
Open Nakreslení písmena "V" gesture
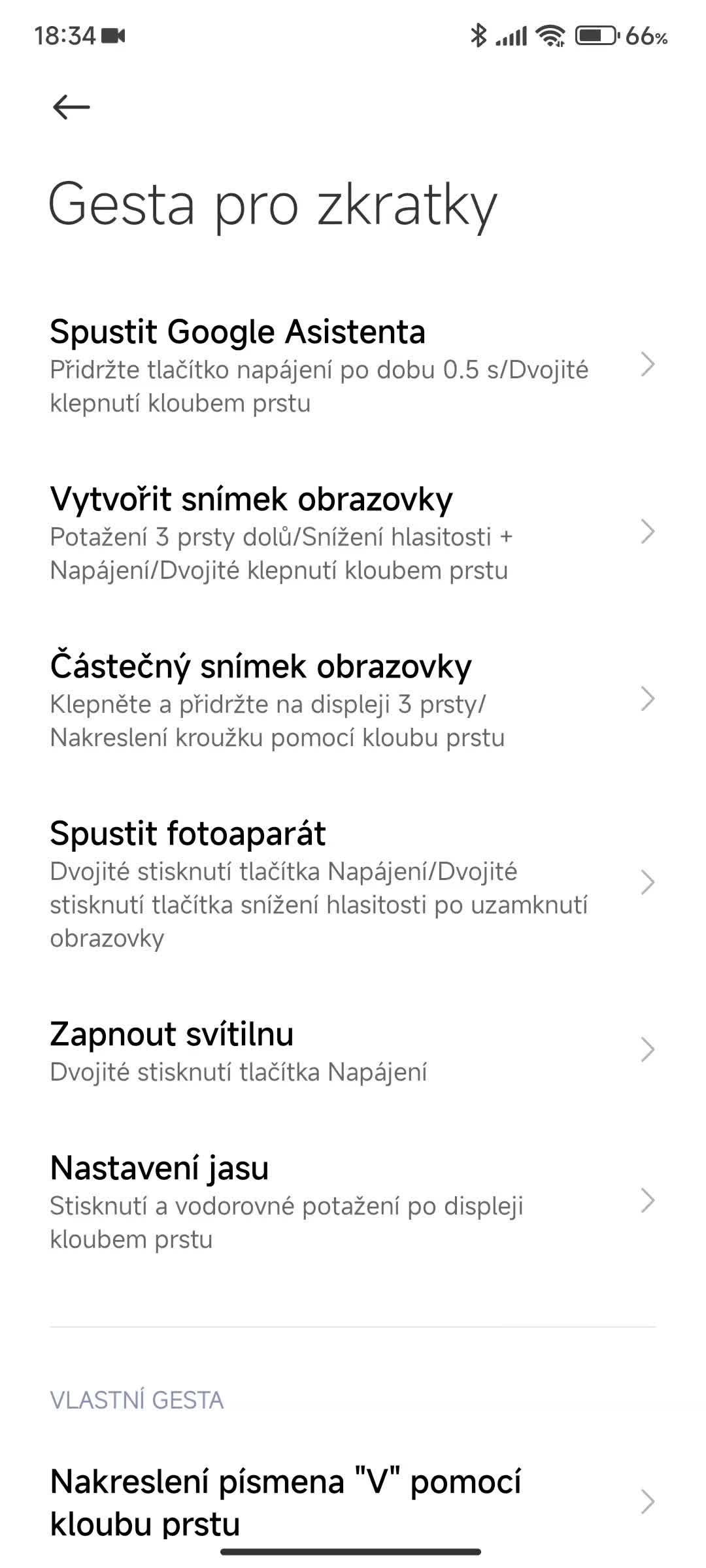353,1501
